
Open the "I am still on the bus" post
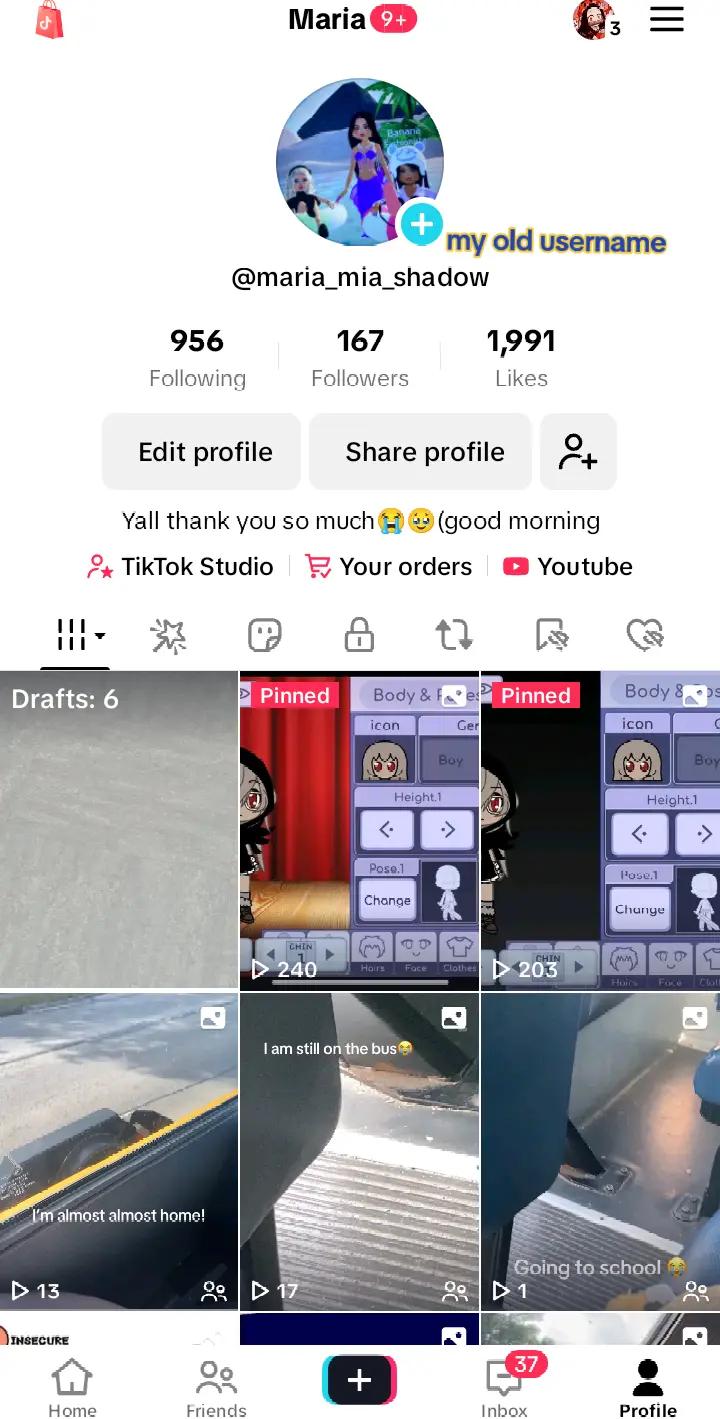click(x=359, y=1150)
